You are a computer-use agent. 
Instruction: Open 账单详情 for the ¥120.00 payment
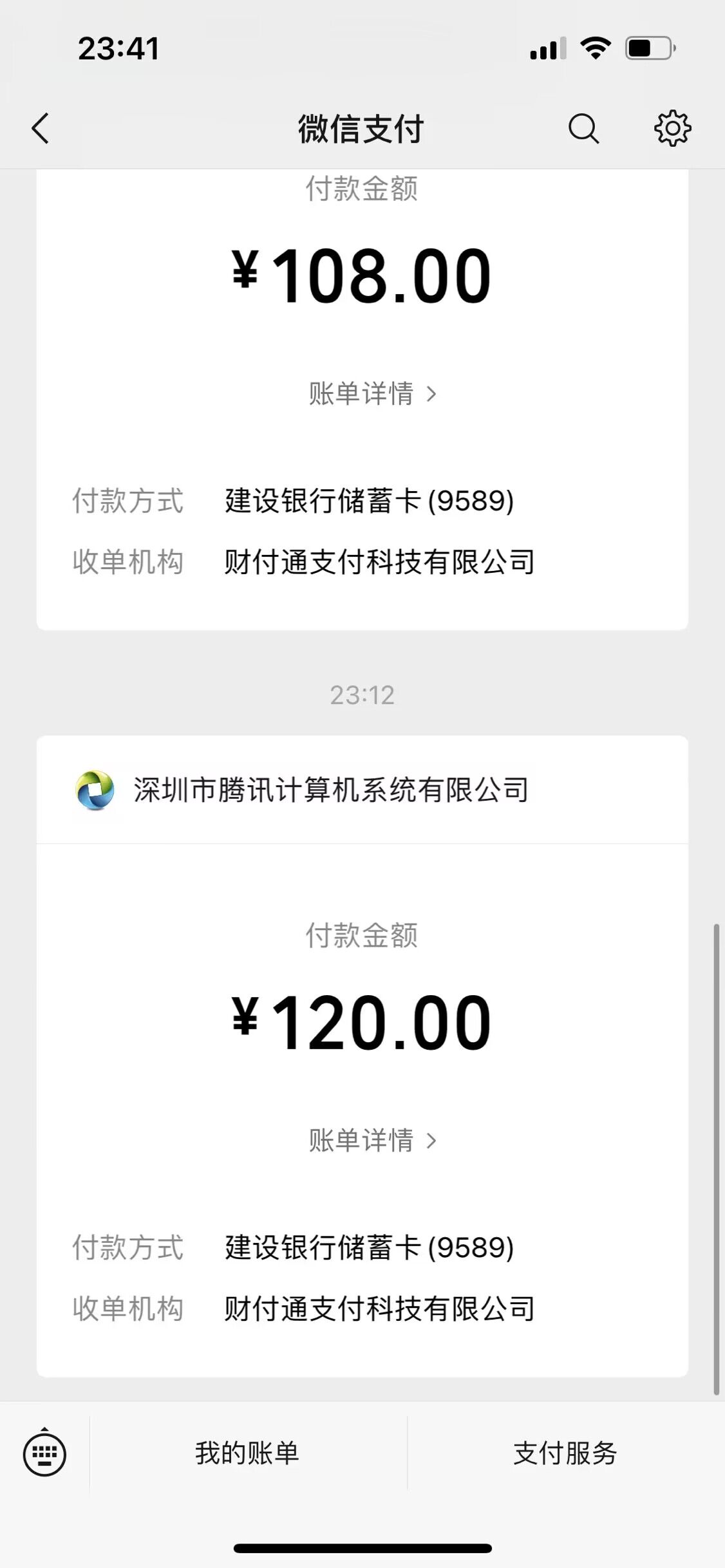(372, 1139)
